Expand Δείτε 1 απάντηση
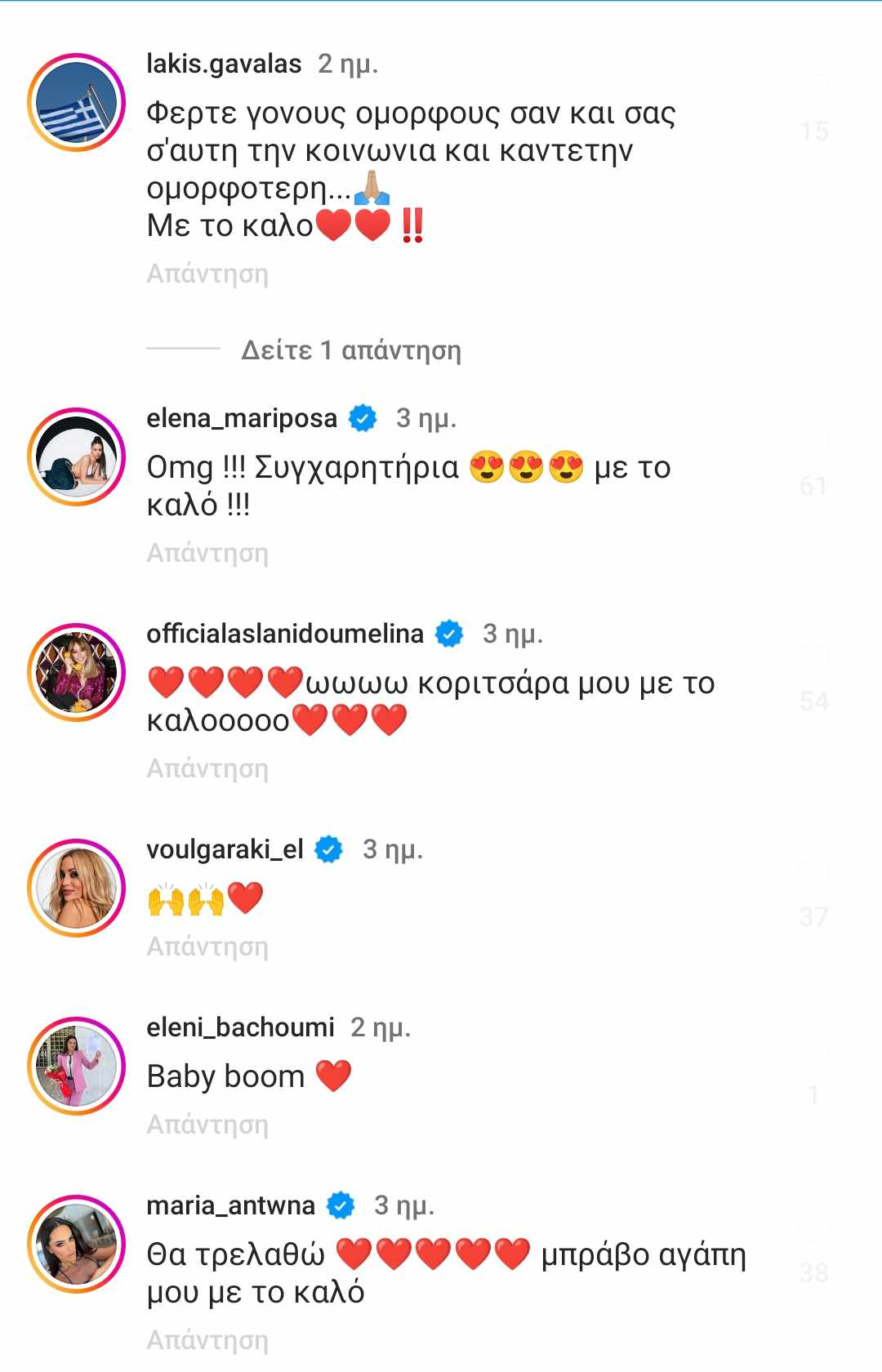This screenshot has height=1372, width=882. tap(350, 350)
